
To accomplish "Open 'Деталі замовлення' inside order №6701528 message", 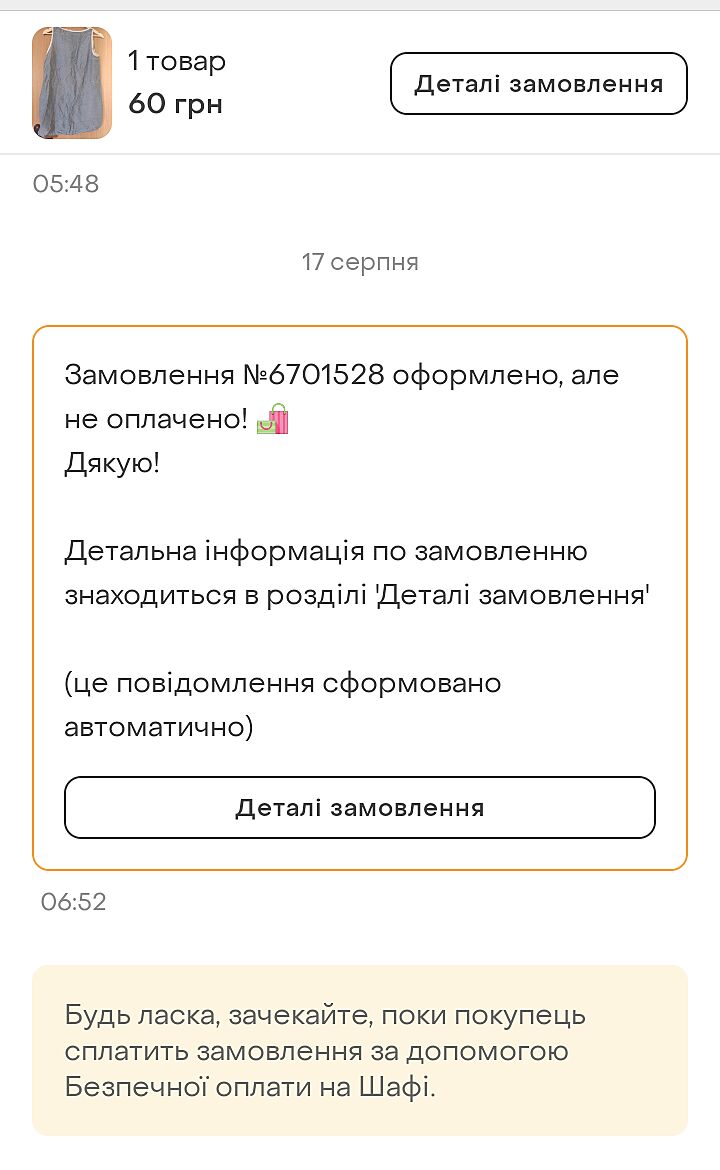I will pos(360,808).
